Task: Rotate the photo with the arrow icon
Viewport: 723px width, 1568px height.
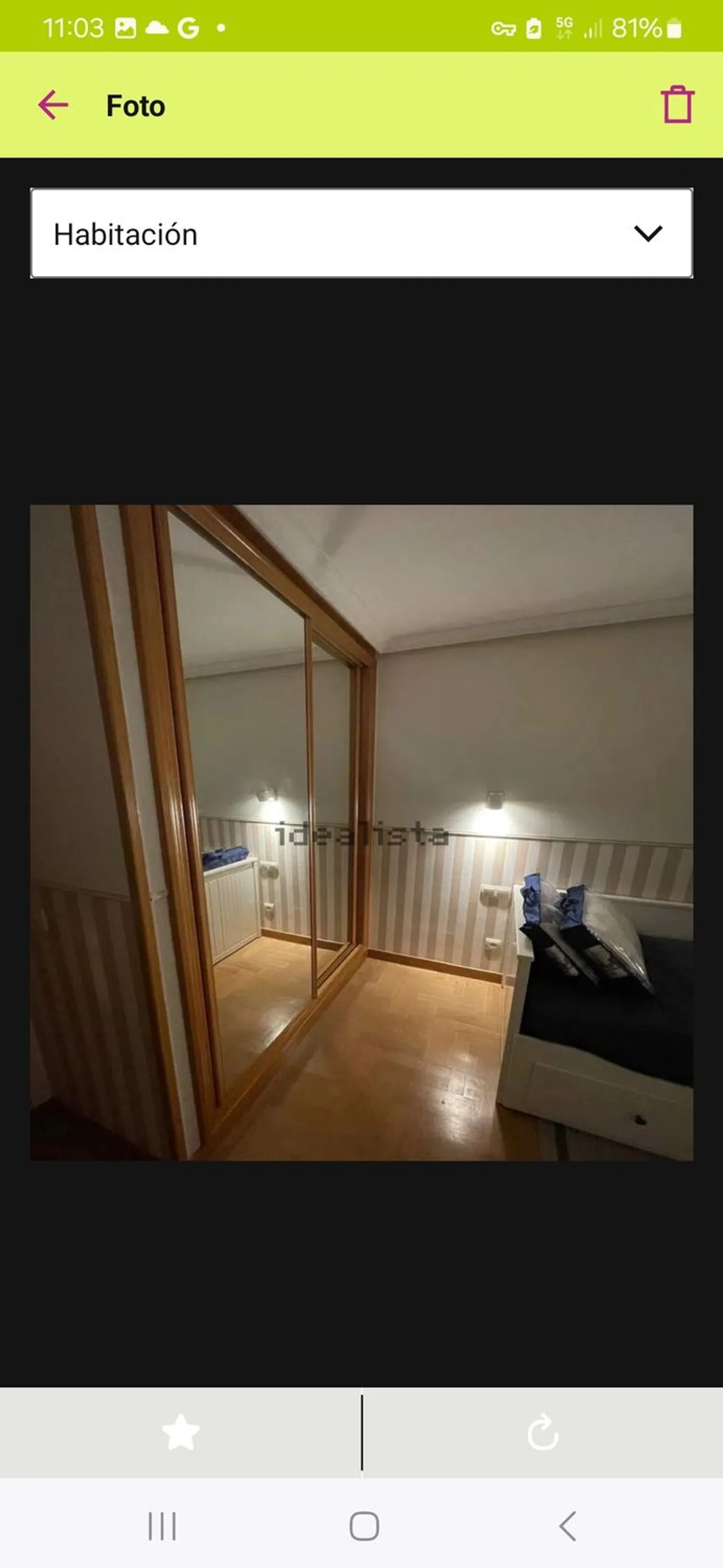Action: click(542, 1433)
